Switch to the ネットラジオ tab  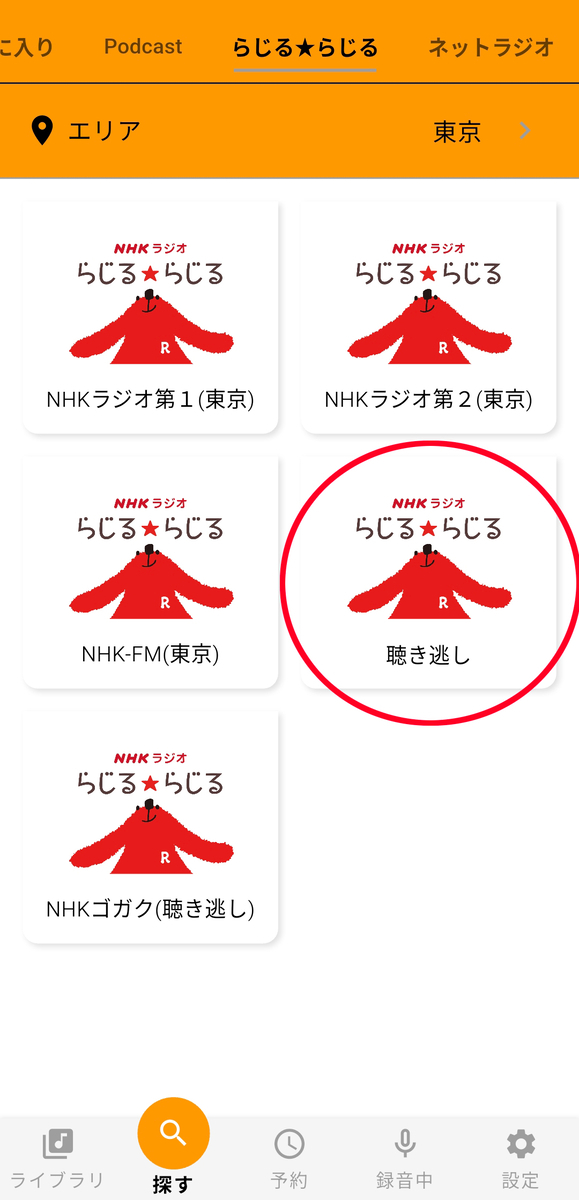(x=491, y=47)
